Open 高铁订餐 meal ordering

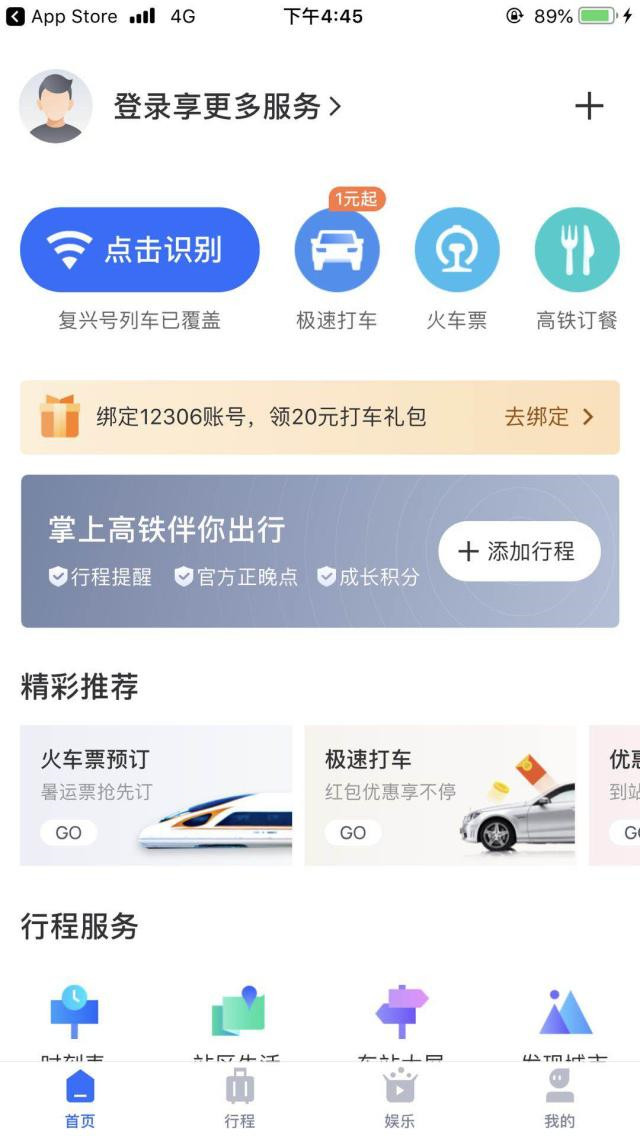click(577, 251)
